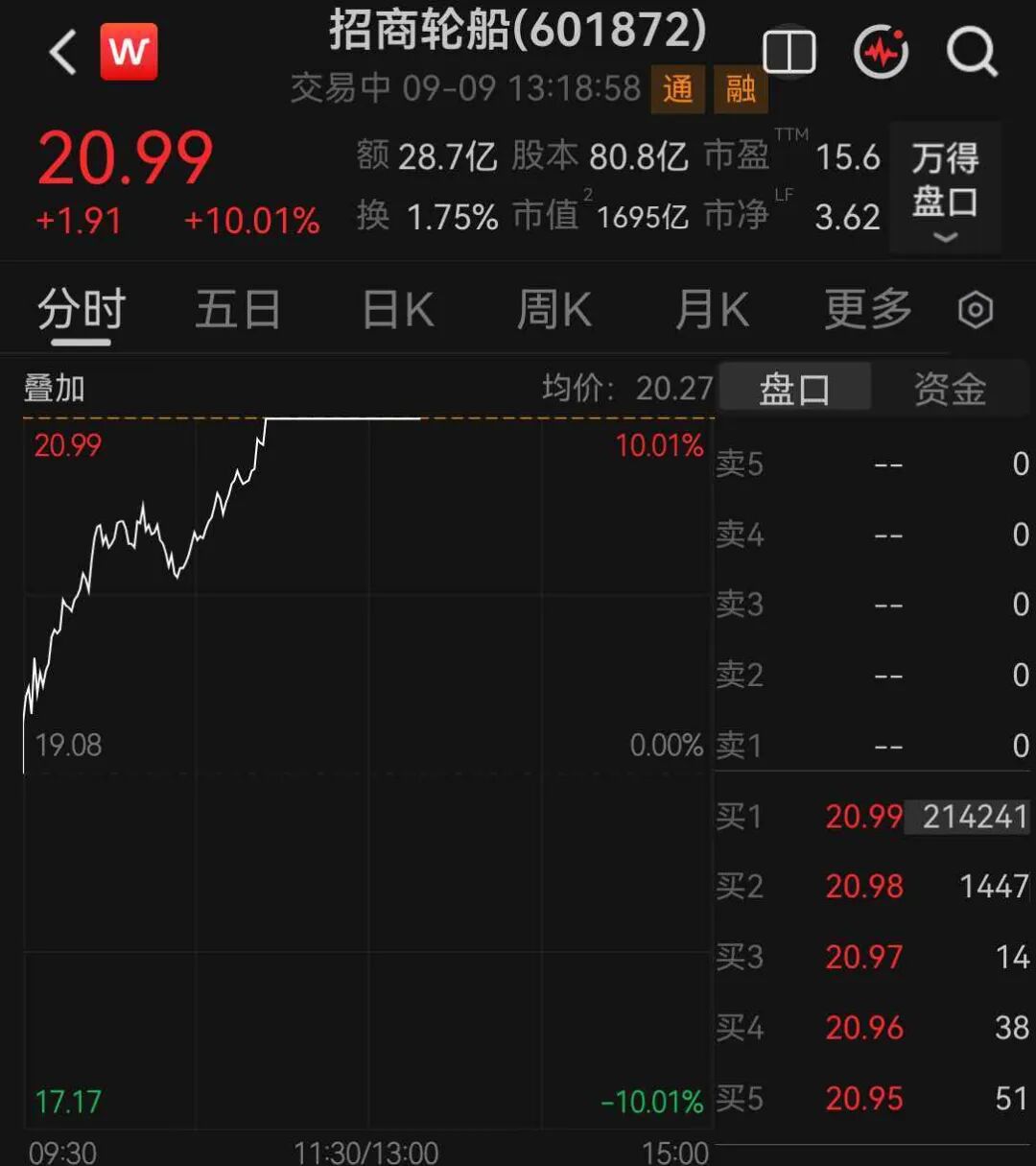Switch to the 资金 panel tab
Viewport: 1036px width, 1166px height.
point(950,389)
